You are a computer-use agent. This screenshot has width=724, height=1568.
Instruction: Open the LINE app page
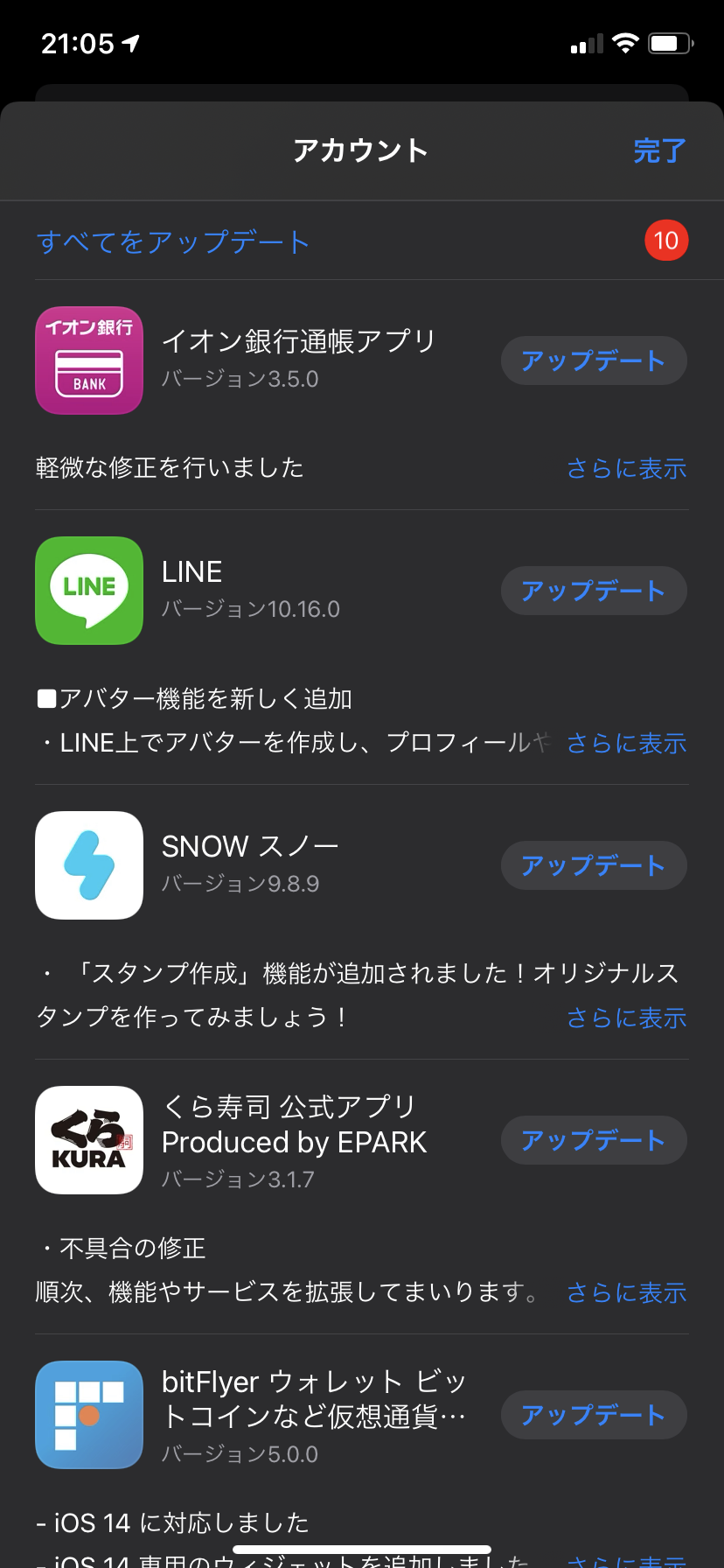89,591
